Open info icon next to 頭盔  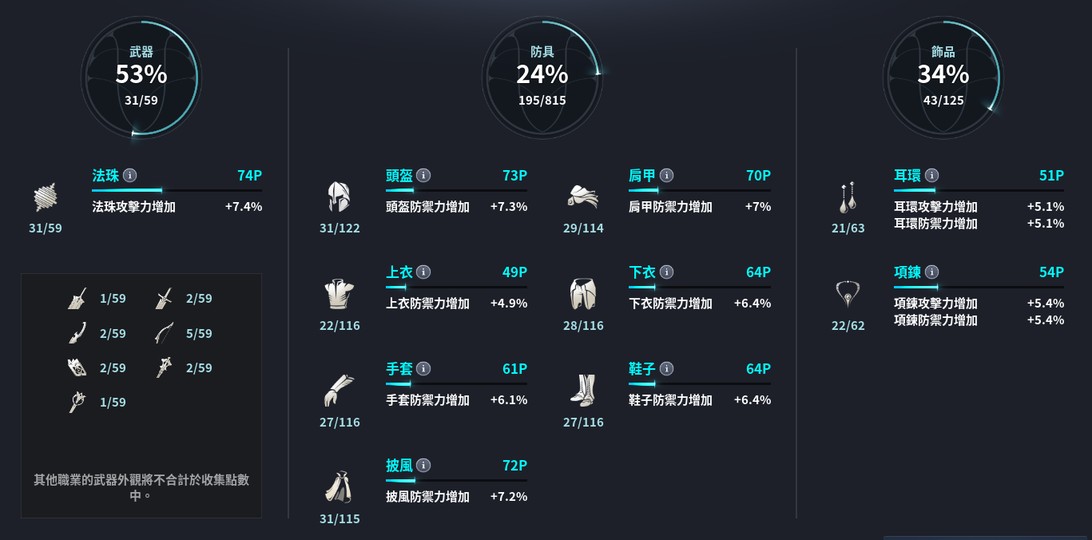423,175
